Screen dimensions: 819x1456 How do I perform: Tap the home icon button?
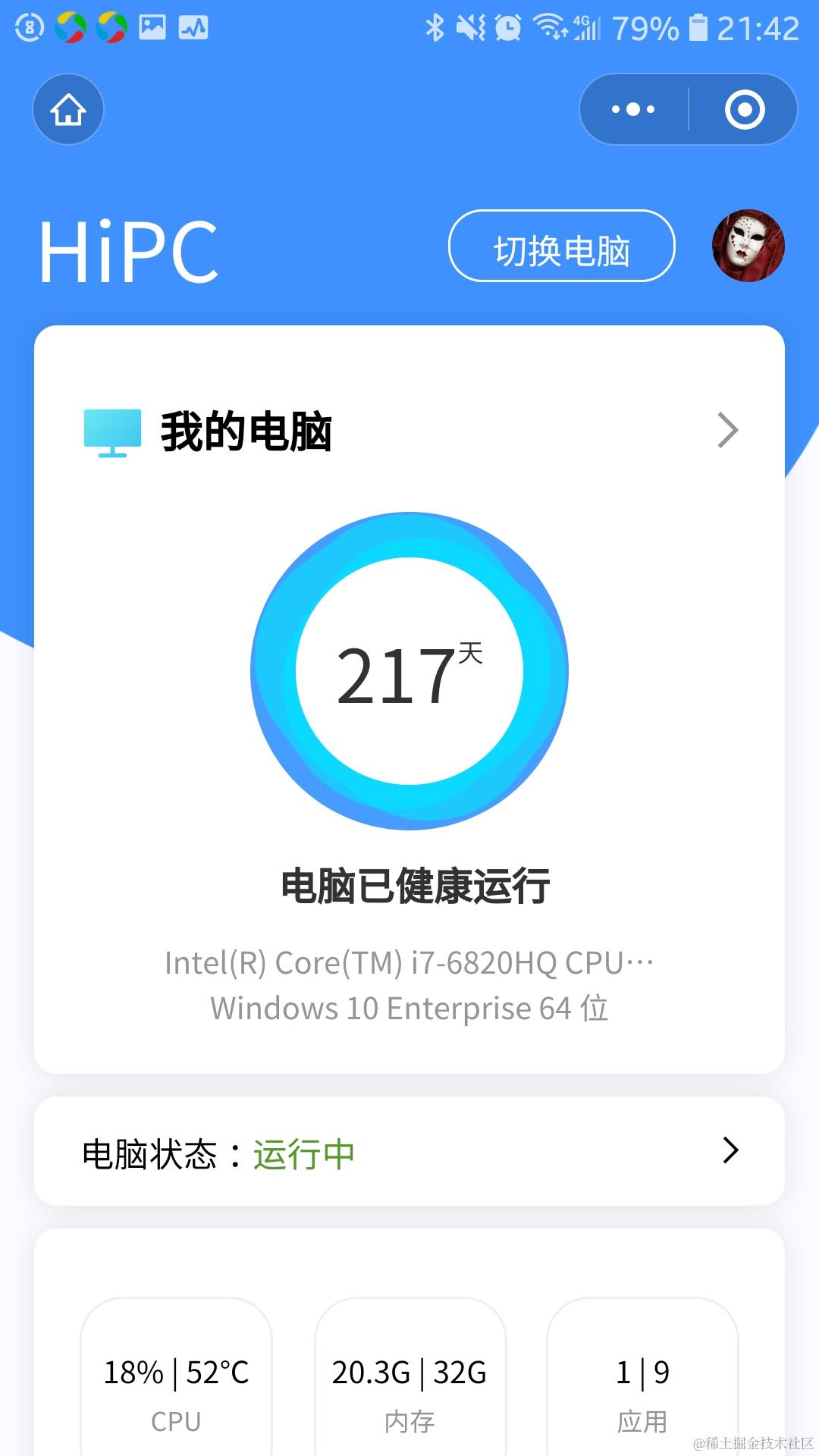click(68, 109)
